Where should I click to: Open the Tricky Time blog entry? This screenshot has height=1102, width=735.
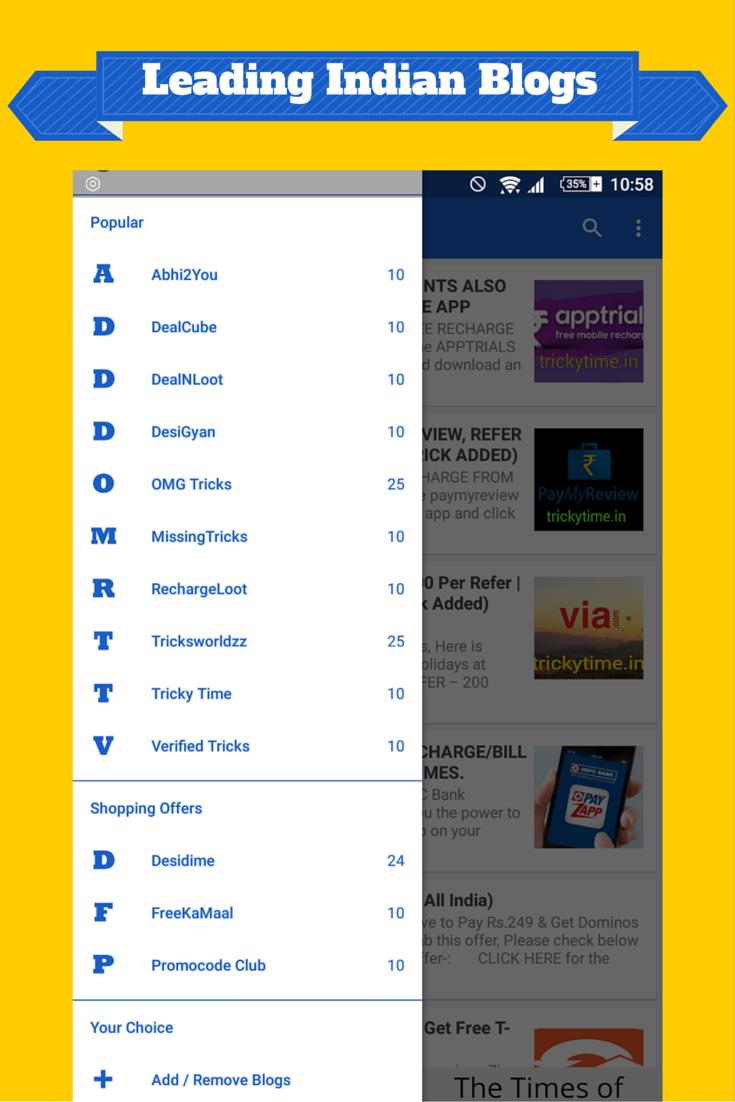(x=190, y=693)
